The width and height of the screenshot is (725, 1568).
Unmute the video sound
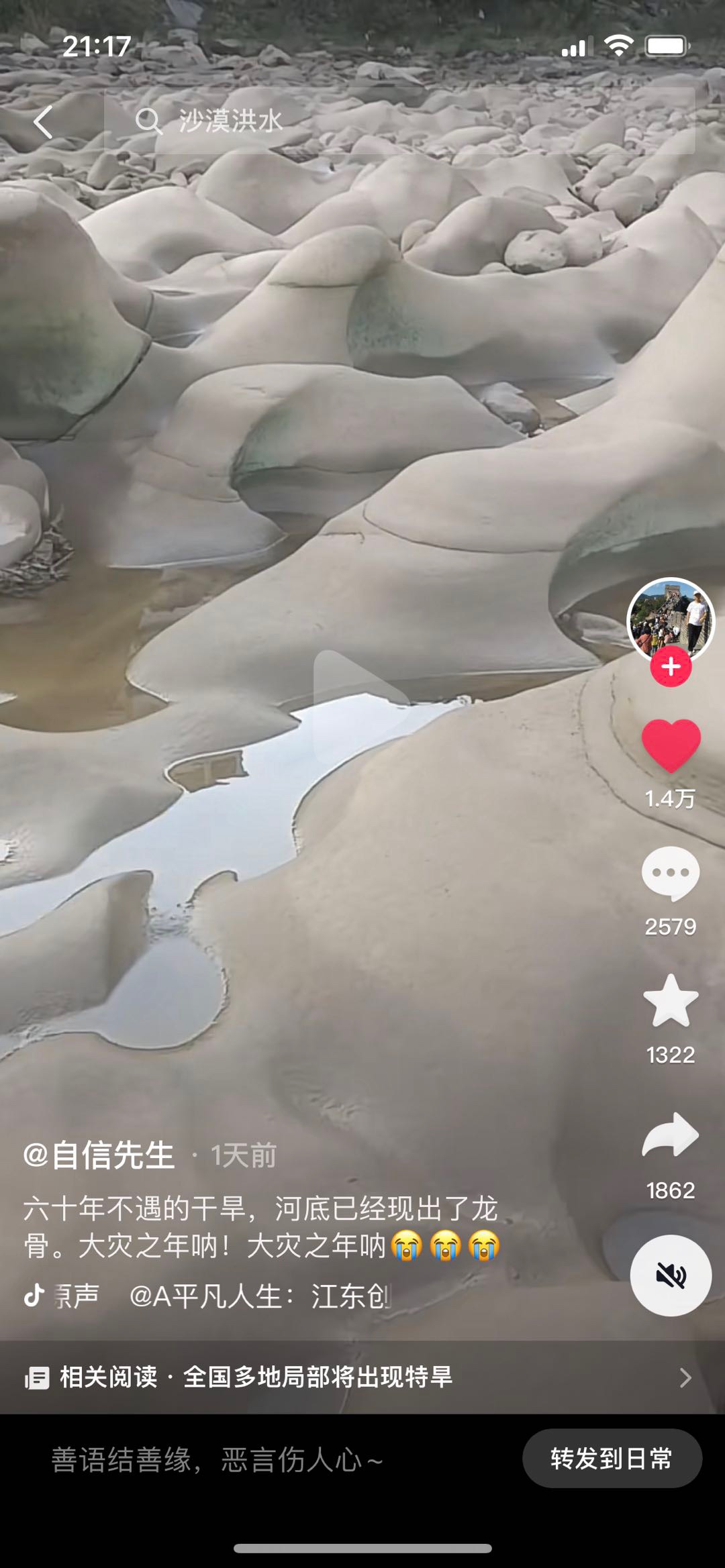point(671,1275)
